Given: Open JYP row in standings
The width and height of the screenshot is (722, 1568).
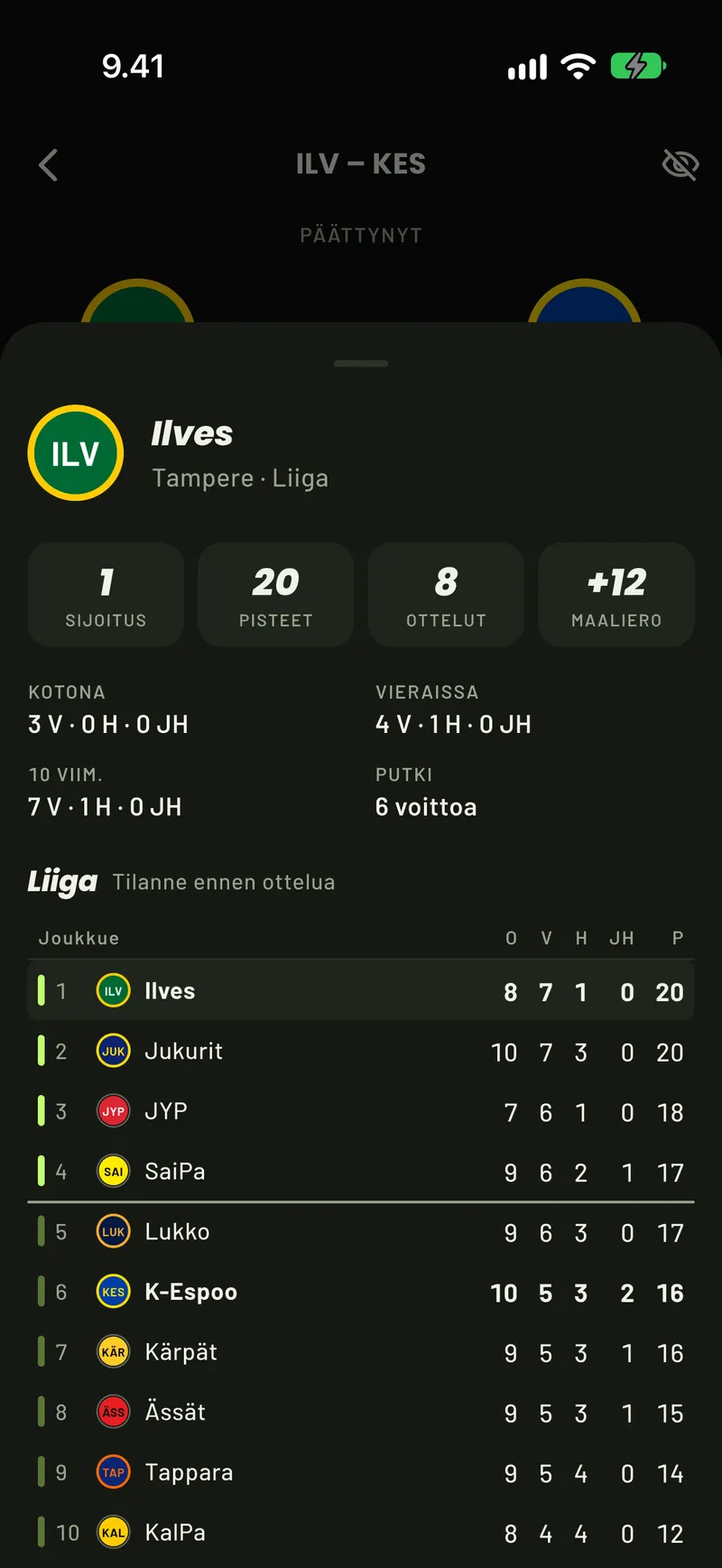Looking at the screenshot, I should [x=361, y=1111].
